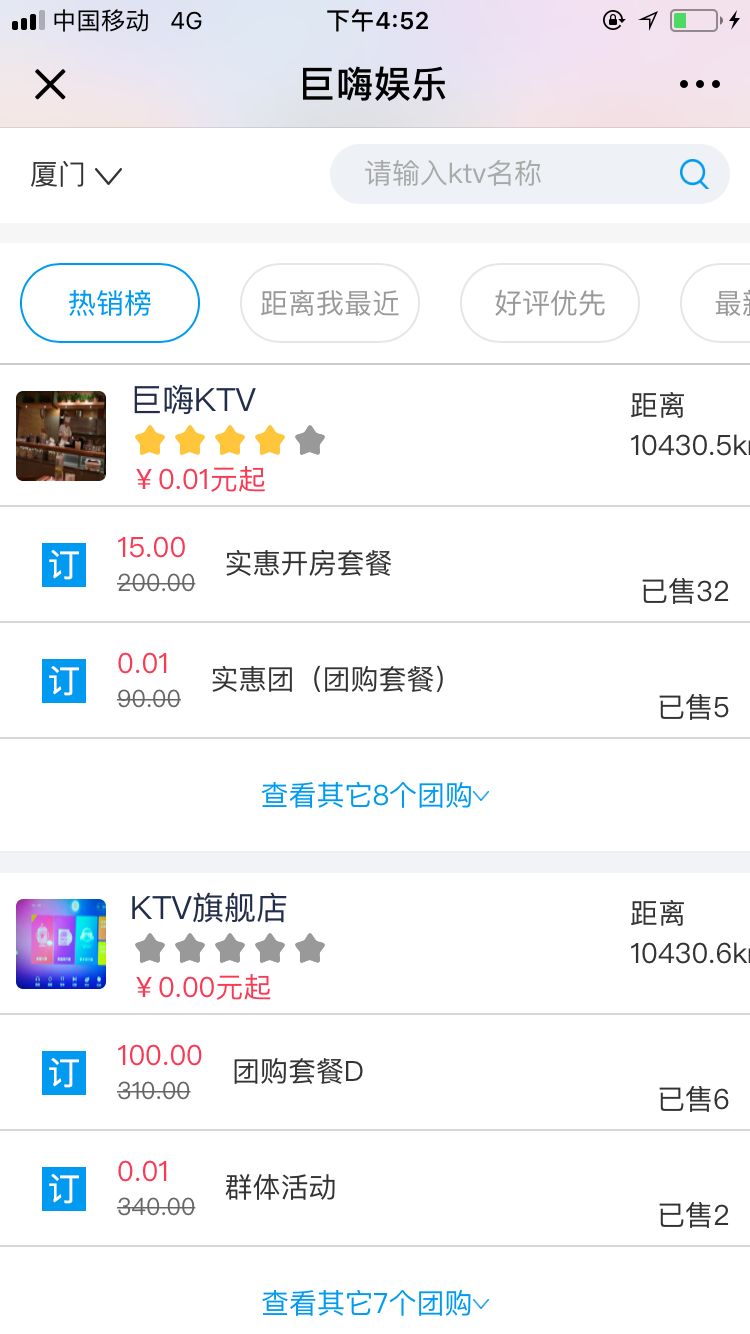Switch to 距离我最近 sorting
Screen dimensions: 750x1334
(330, 303)
